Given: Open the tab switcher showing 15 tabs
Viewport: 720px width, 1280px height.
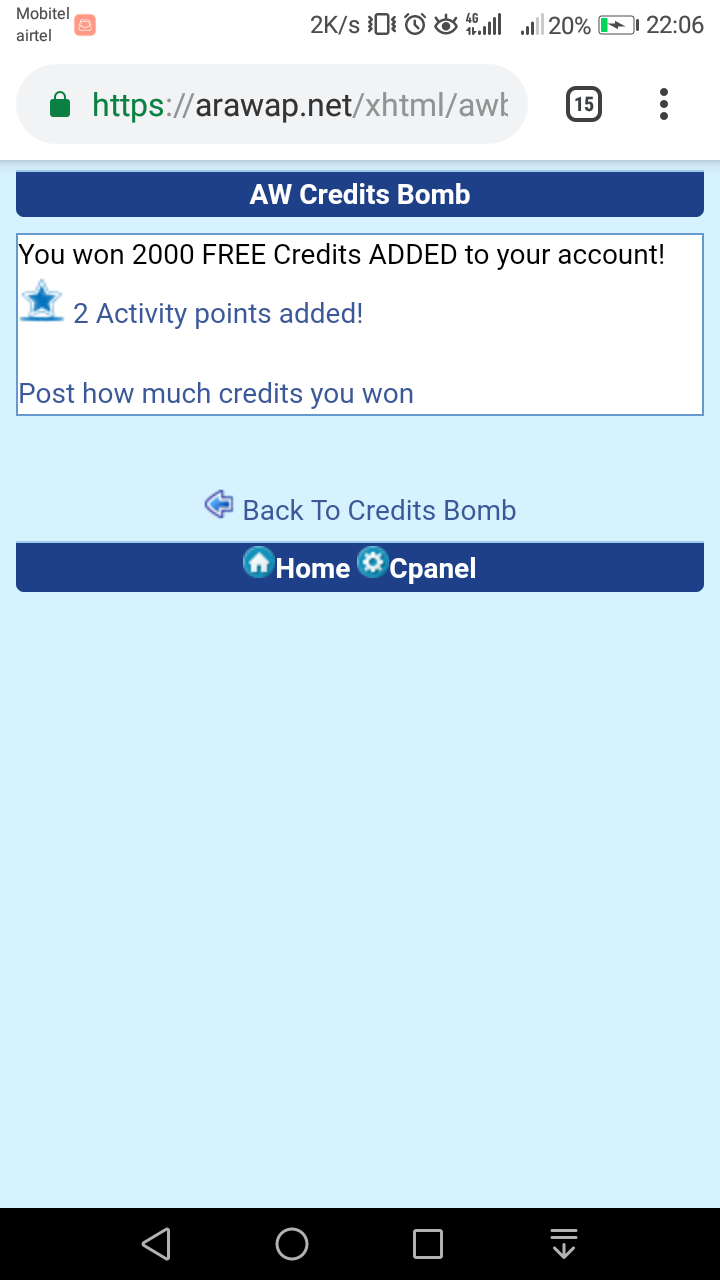Looking at the screenshot, I should (584, 104).
